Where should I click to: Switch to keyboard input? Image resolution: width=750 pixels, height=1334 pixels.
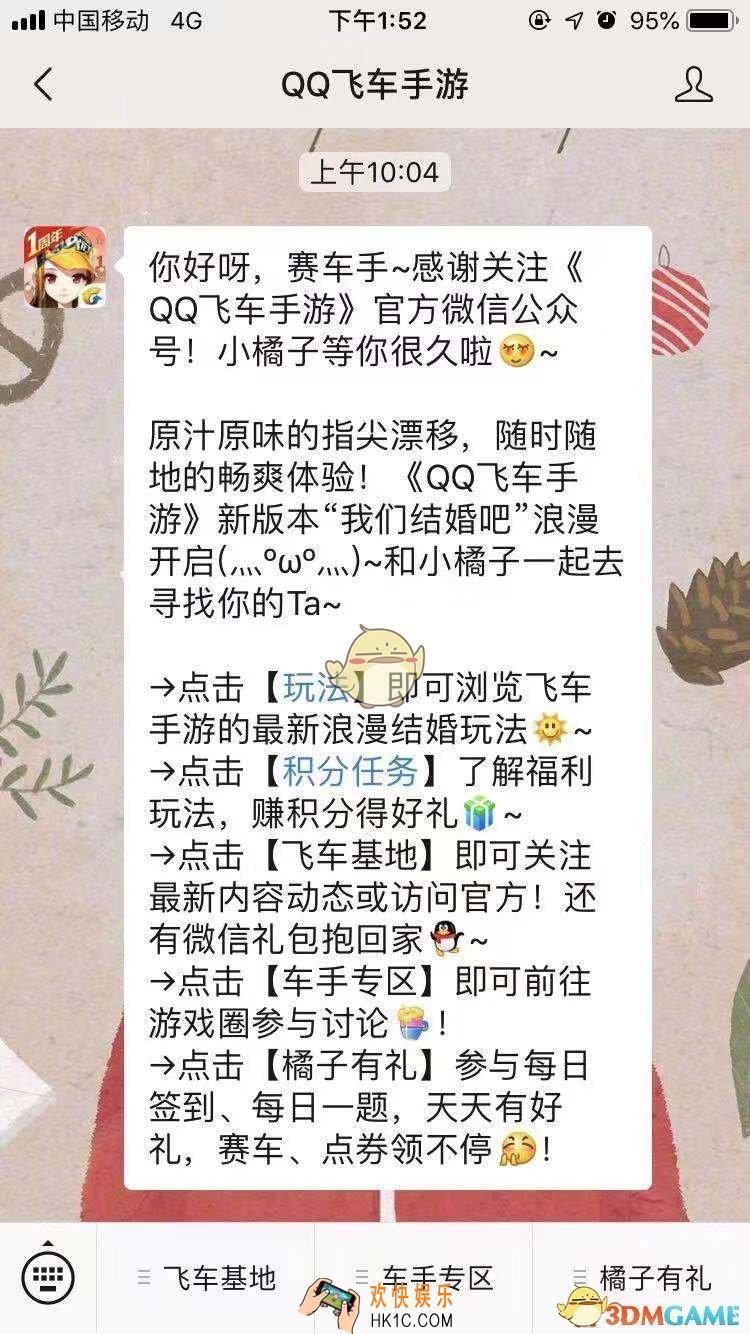48,1277
